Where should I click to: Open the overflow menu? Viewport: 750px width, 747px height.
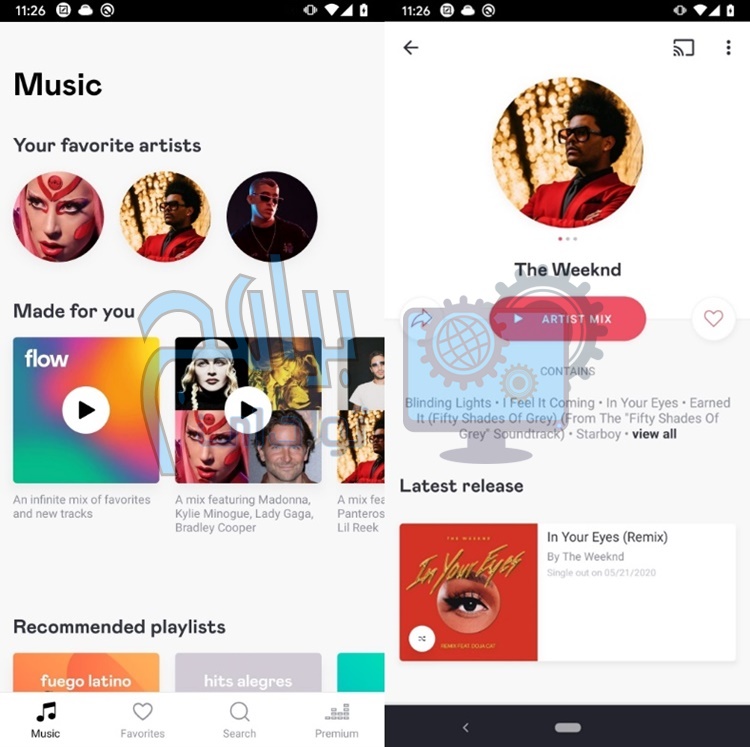tap(728, 47)
